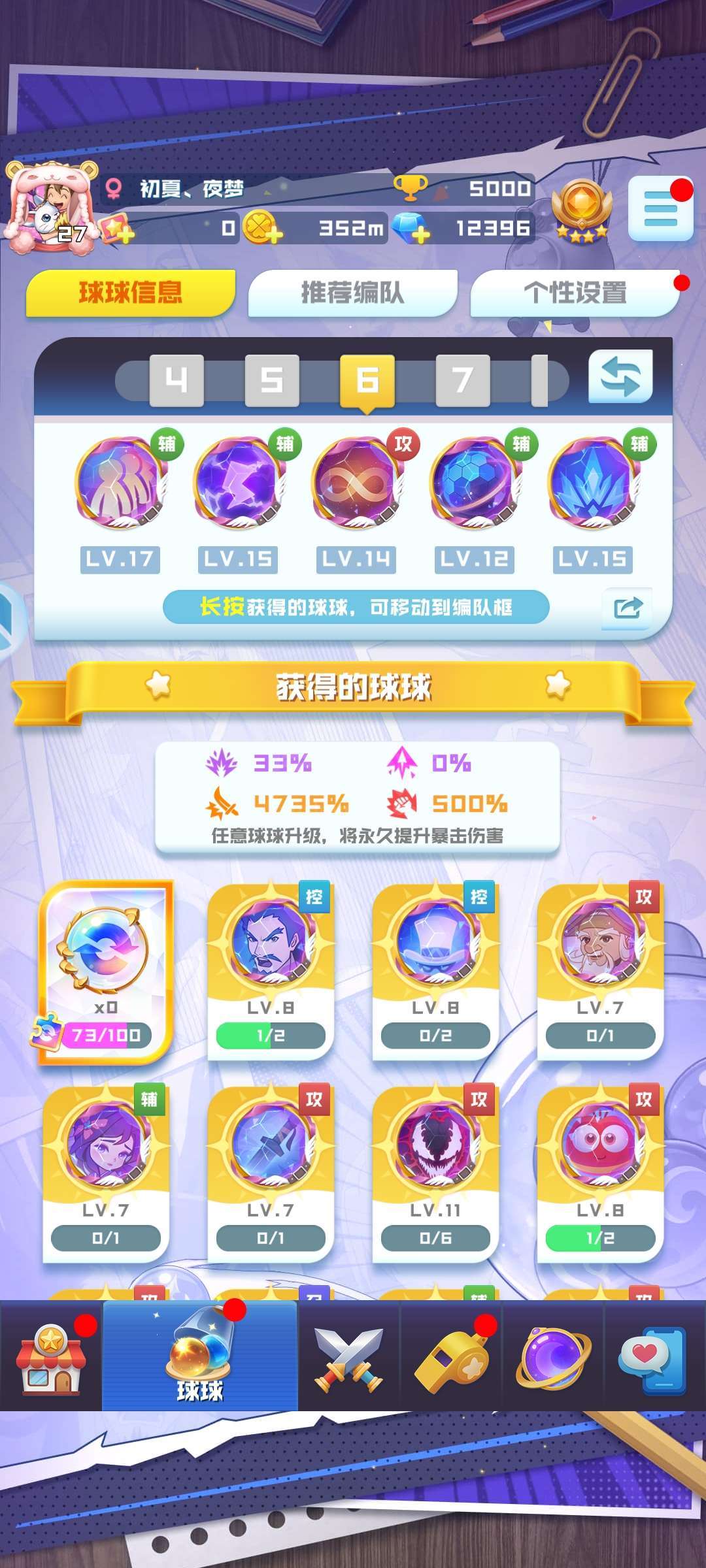Switch to the crossed swords battle tab
706x1568 pixels.
click(348, 1356)
